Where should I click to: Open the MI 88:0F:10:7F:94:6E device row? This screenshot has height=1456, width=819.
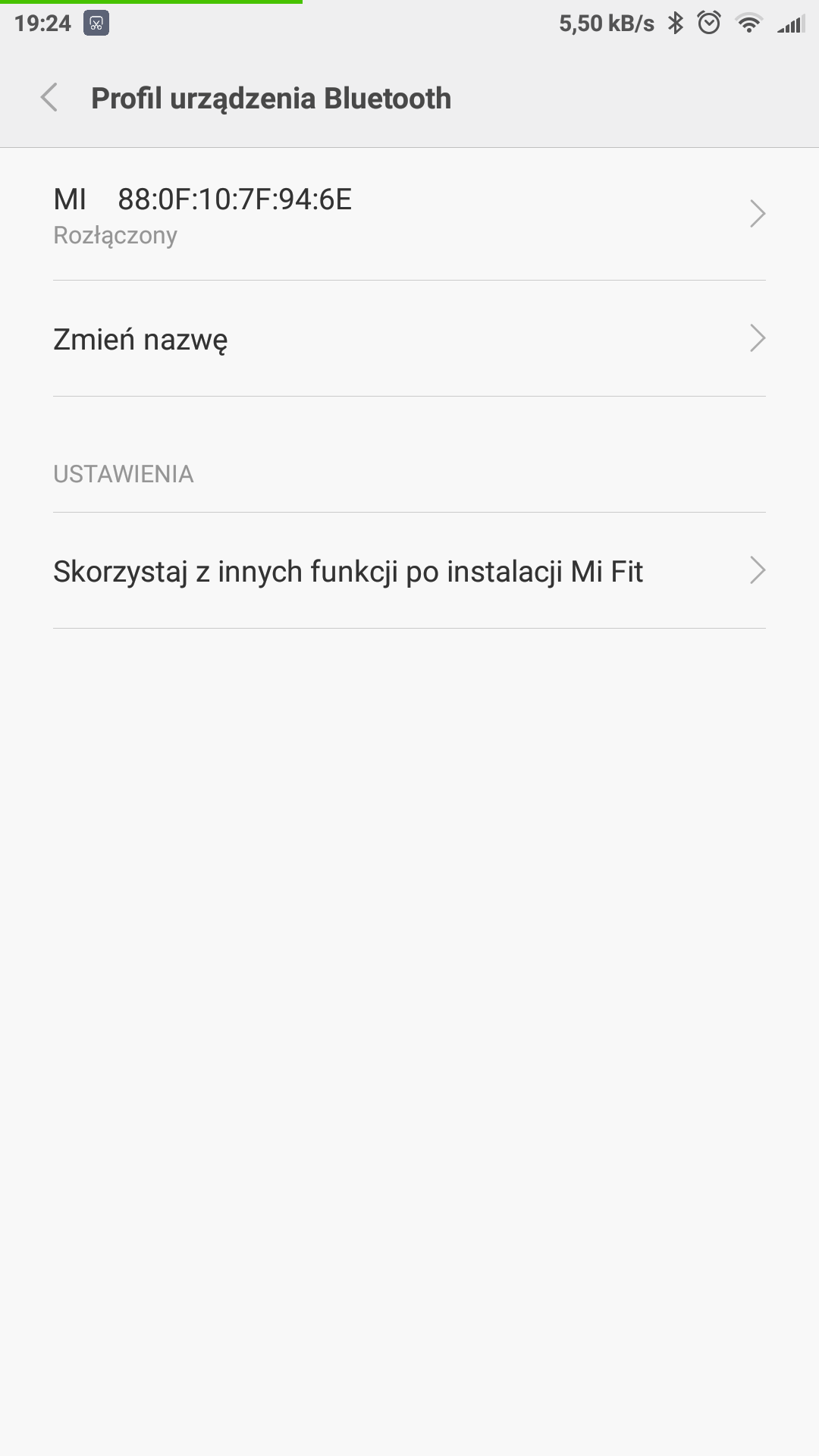(x=409, y=215)
